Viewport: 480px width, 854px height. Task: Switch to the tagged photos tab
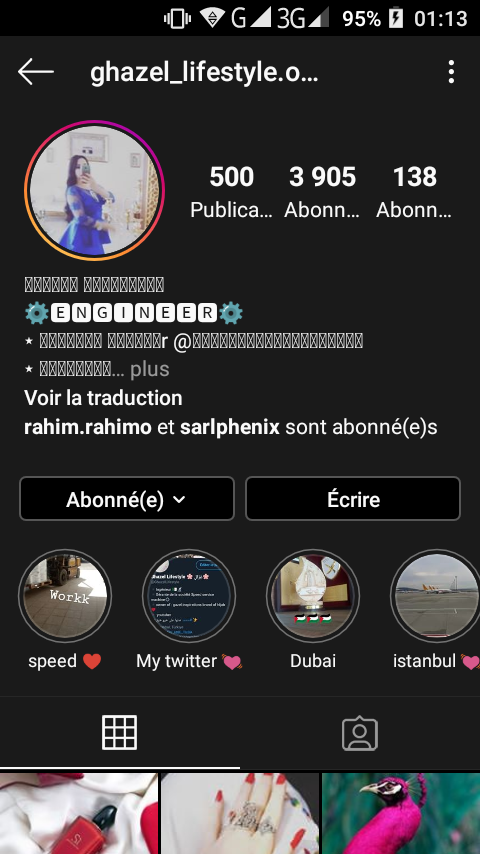click(x=360, y=733)
